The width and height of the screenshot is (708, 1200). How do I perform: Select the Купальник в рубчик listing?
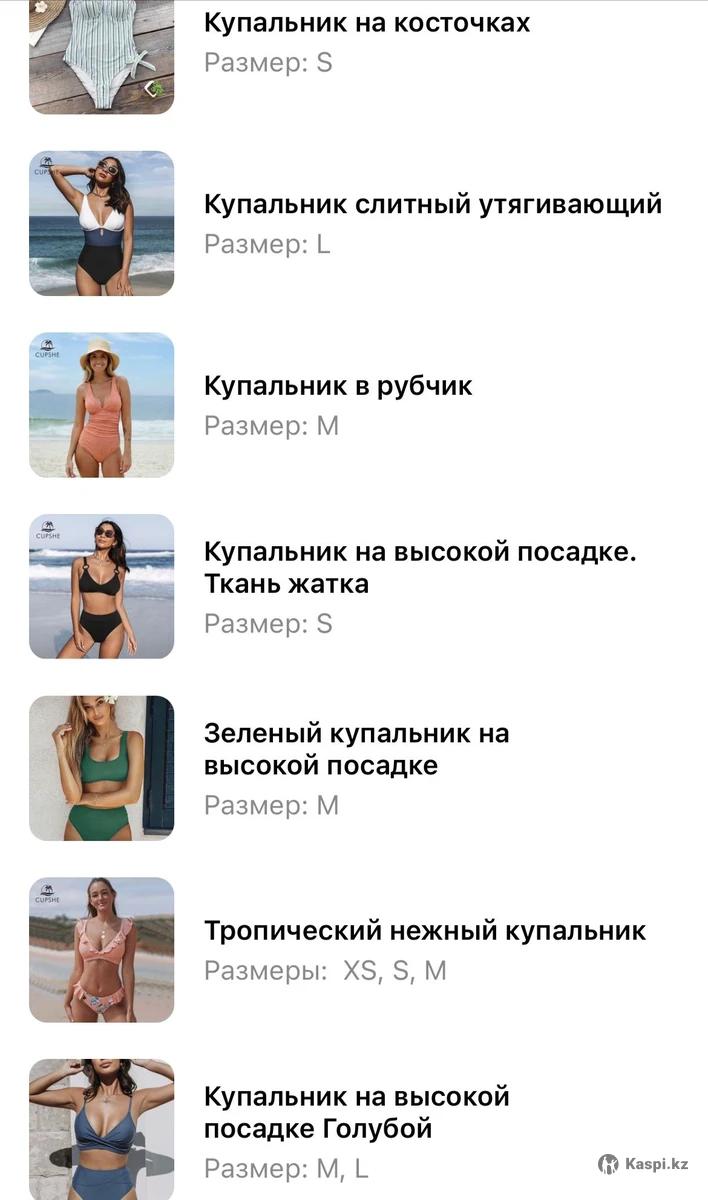(338, 387)
